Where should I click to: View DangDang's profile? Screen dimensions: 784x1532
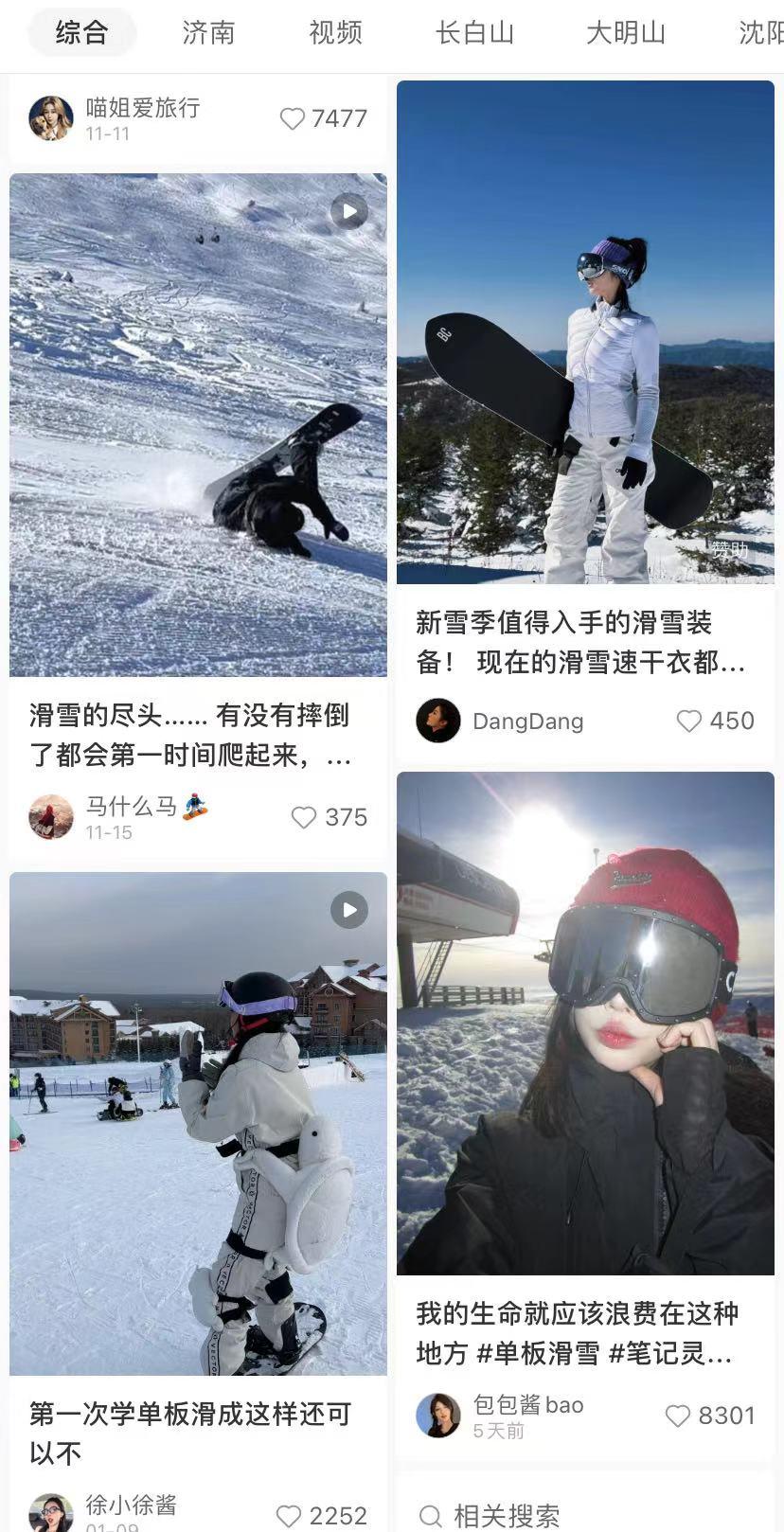438,721
